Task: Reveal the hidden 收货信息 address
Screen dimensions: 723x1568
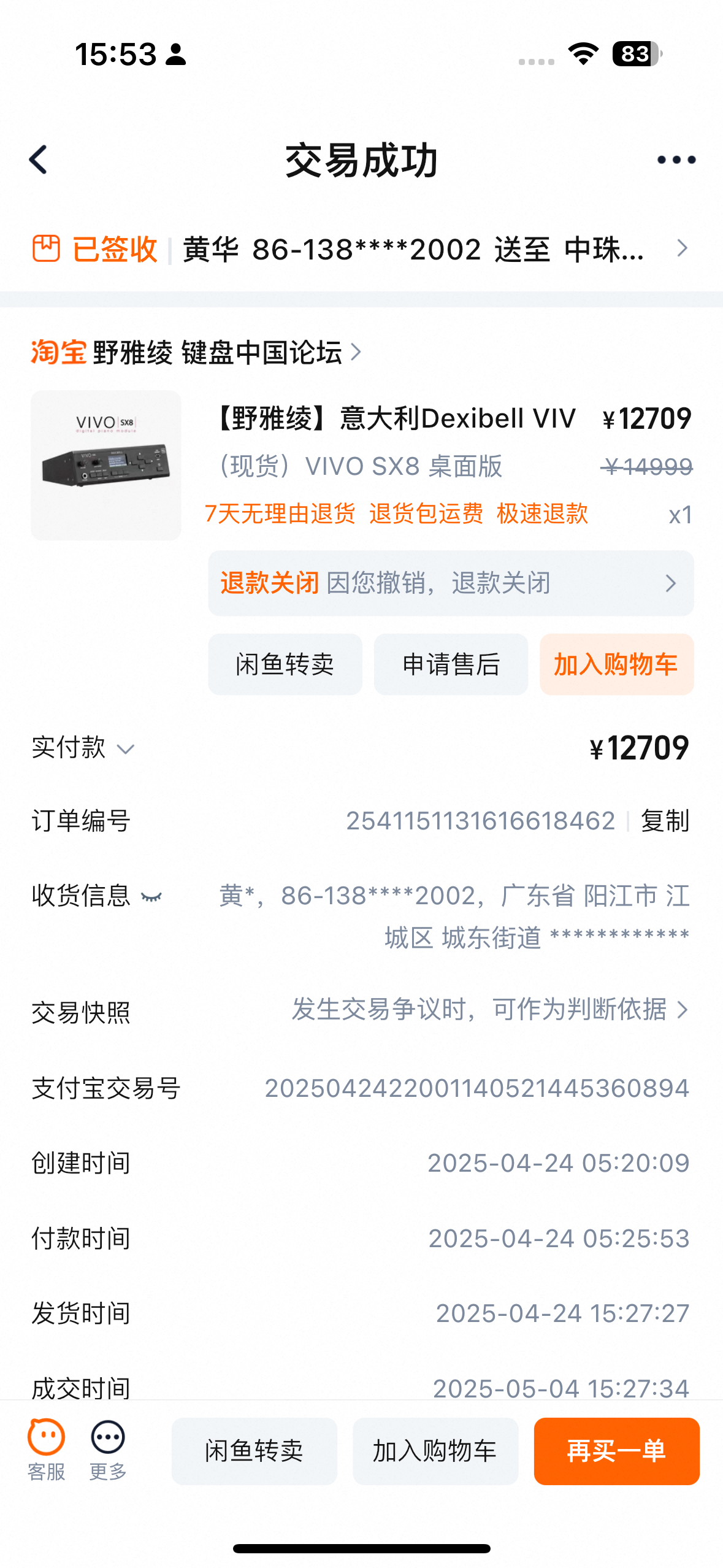Action: (151, 897)
